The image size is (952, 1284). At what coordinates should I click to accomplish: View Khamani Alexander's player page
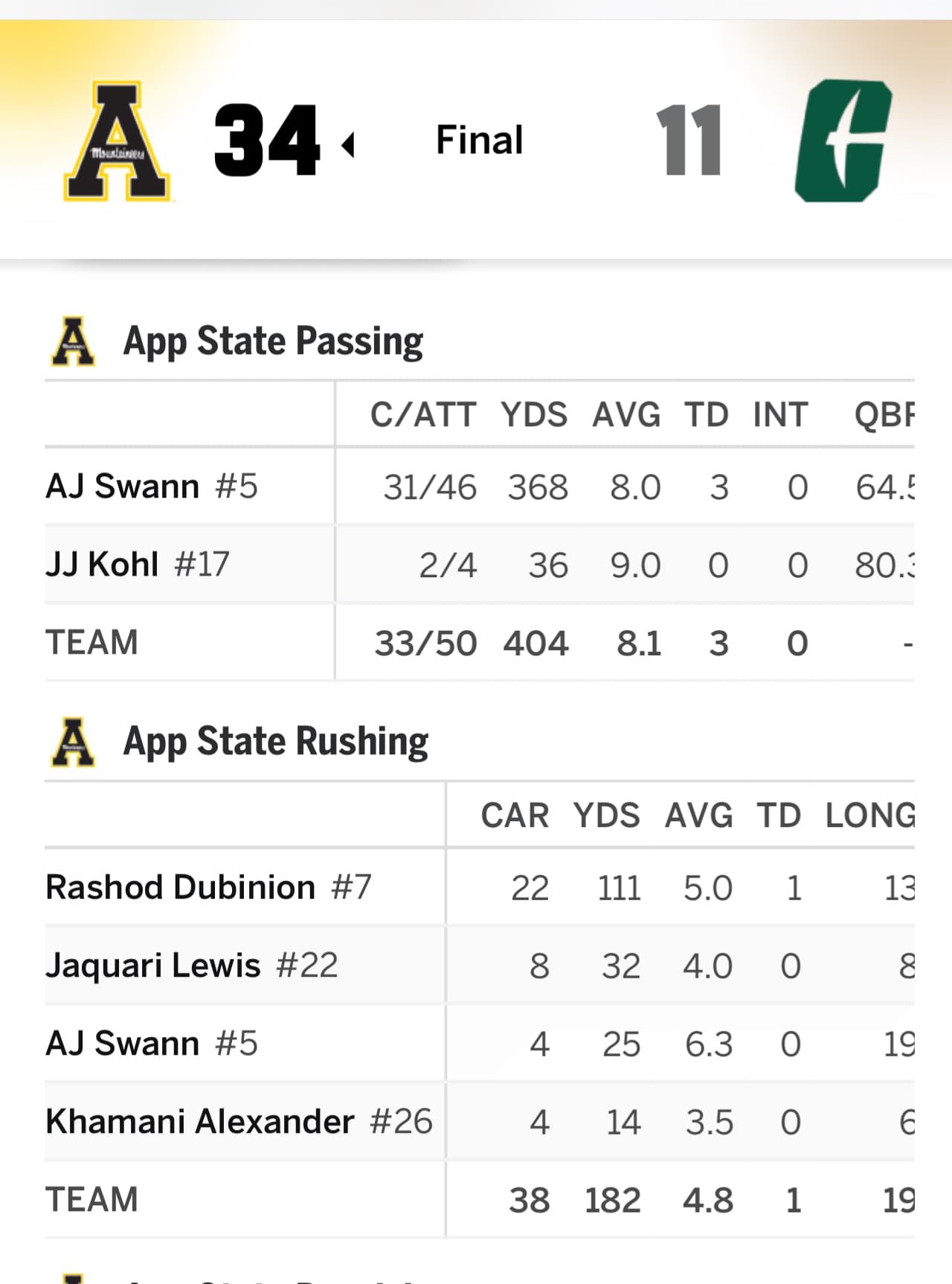(199, 1122)
